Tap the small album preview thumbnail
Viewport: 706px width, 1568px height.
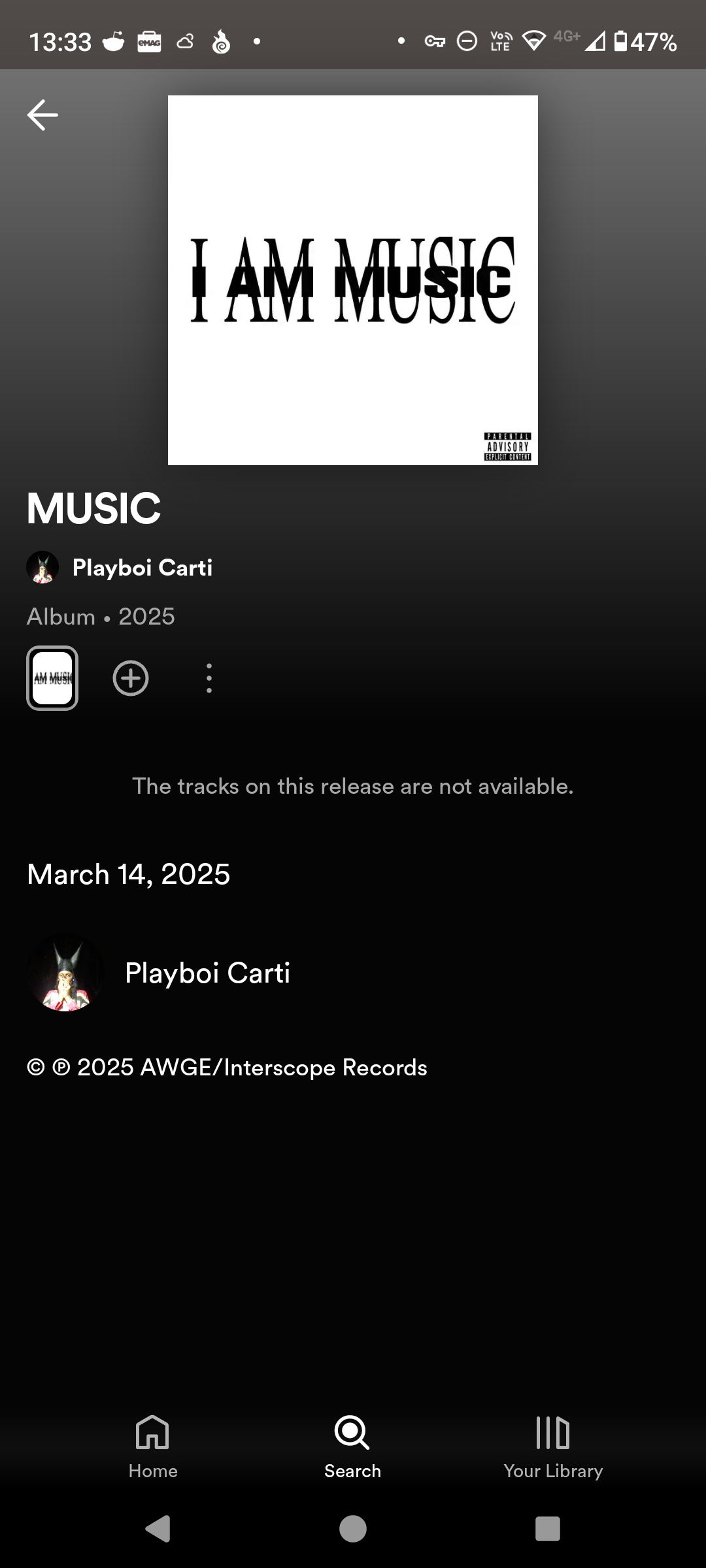pos(52,678)
